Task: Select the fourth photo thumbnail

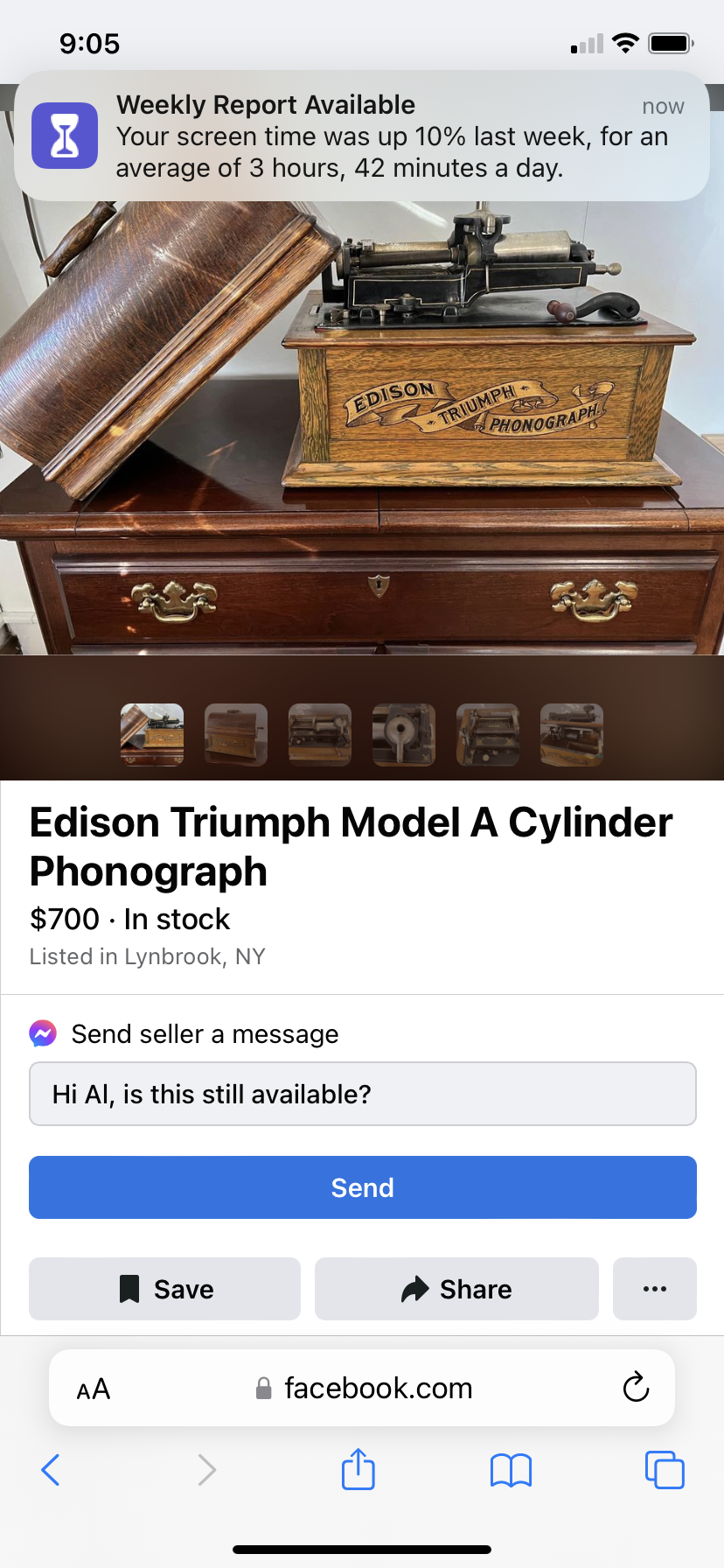Action: point(404,735)
